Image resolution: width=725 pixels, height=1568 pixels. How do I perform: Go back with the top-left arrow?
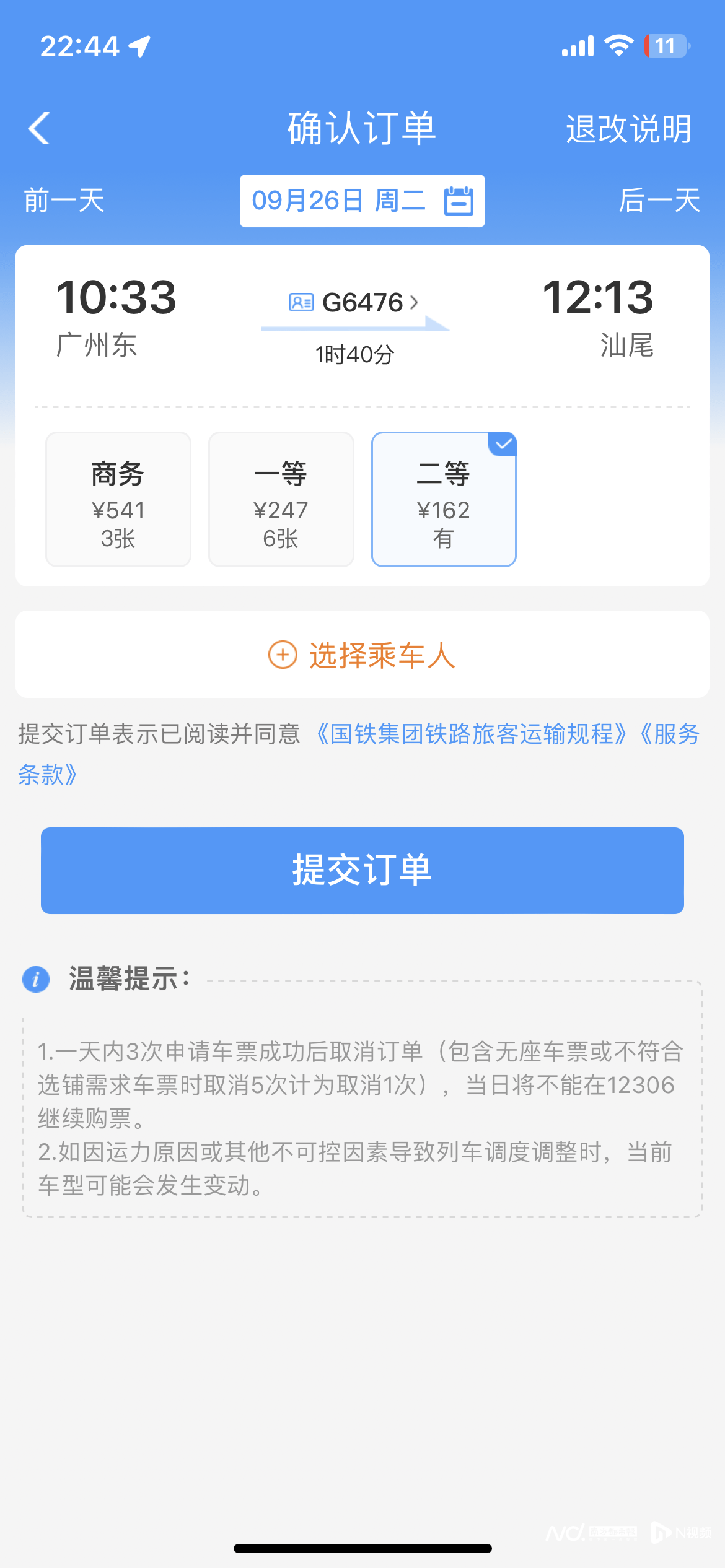pos(39,128)
